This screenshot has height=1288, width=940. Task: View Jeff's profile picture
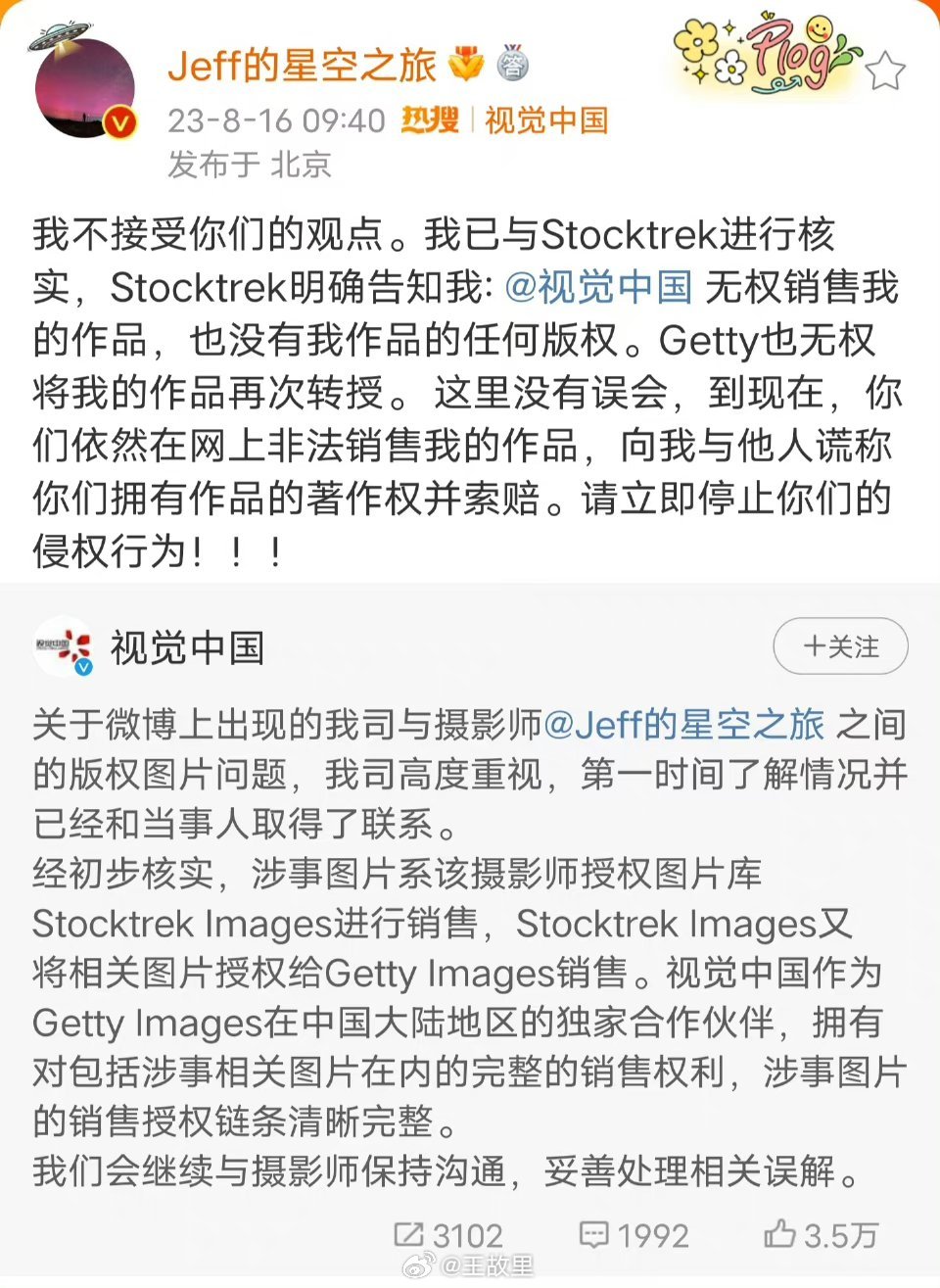[x=84, y=88]
